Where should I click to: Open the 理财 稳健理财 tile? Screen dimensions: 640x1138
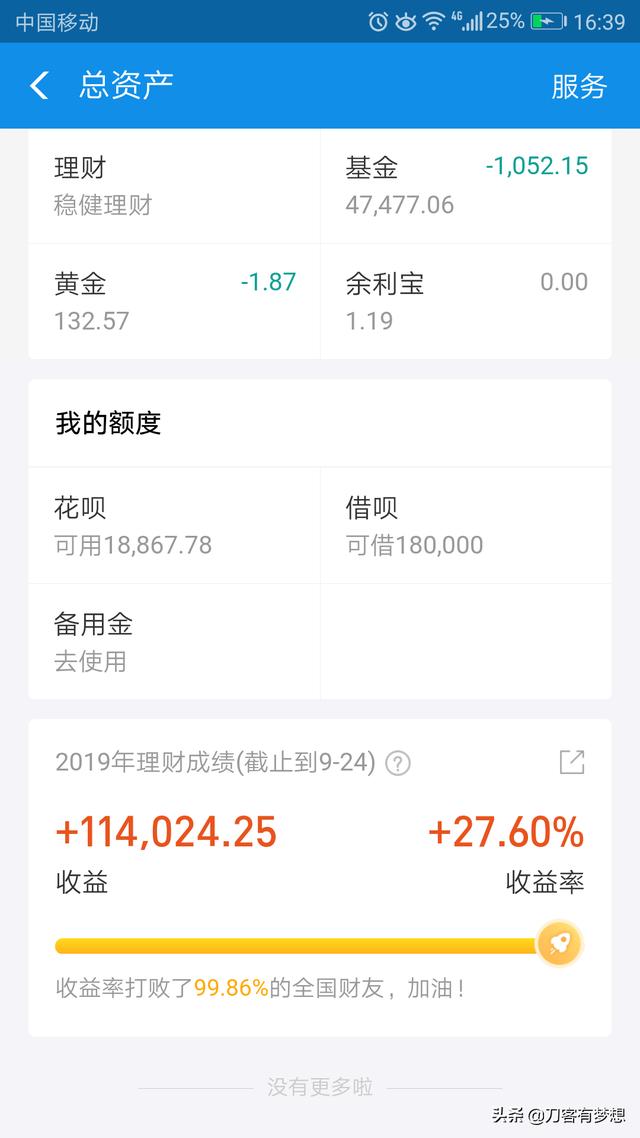pyautogui.click(x=174, y=186)
